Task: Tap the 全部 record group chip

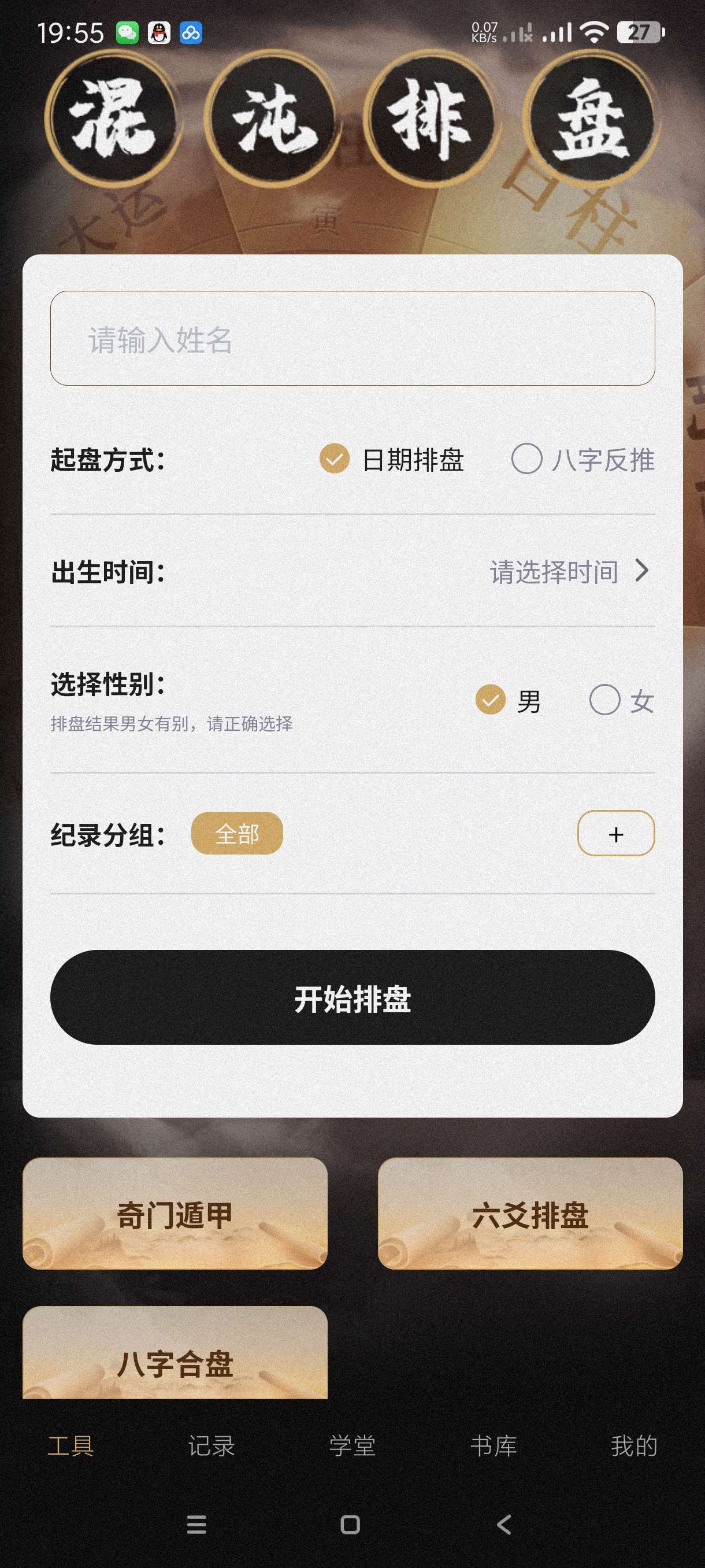Action: (236, 833)
